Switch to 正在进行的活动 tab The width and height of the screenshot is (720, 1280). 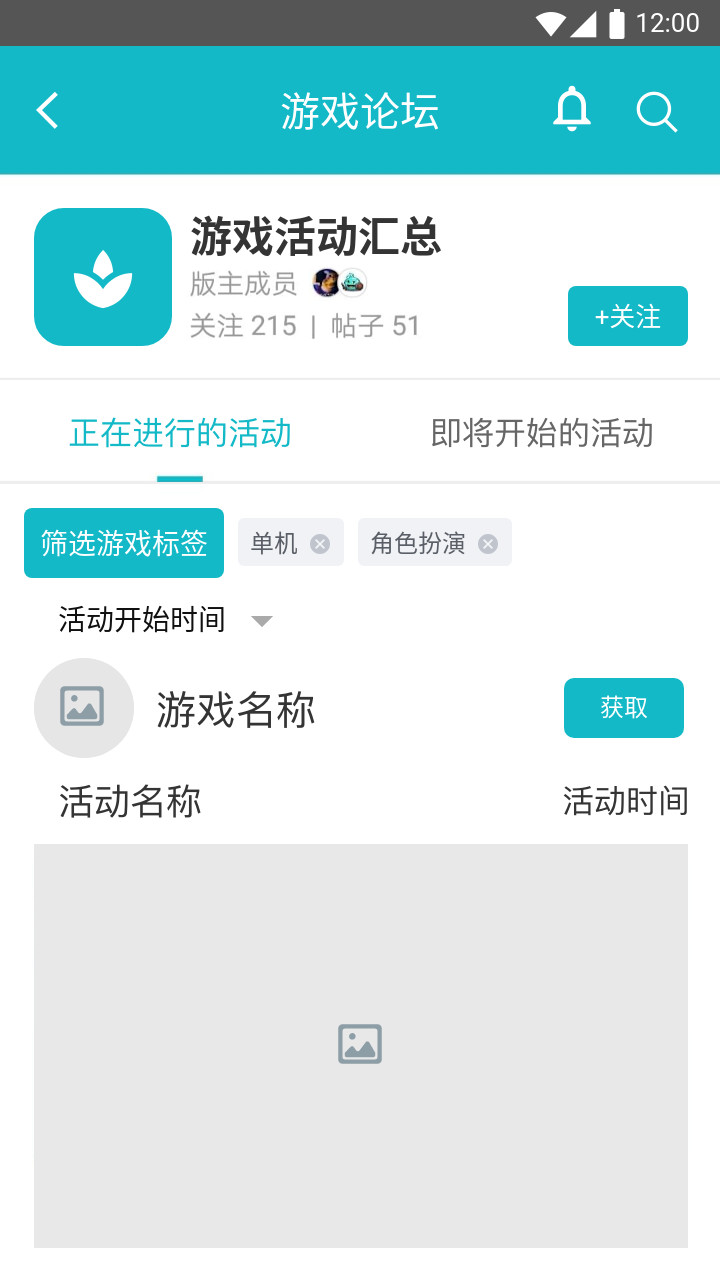[180, 433]
